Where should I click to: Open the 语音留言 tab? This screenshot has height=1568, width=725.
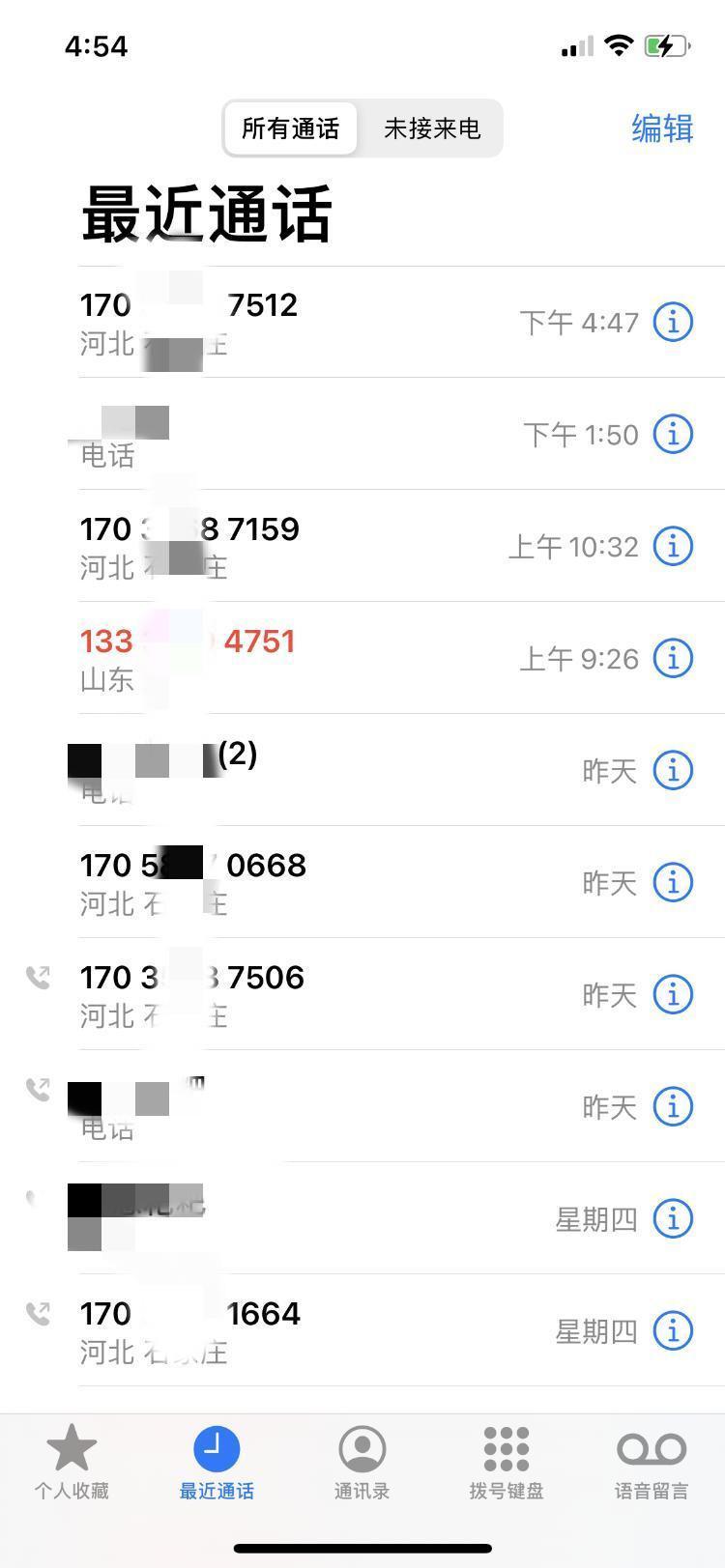click(x=652, y=1462)
